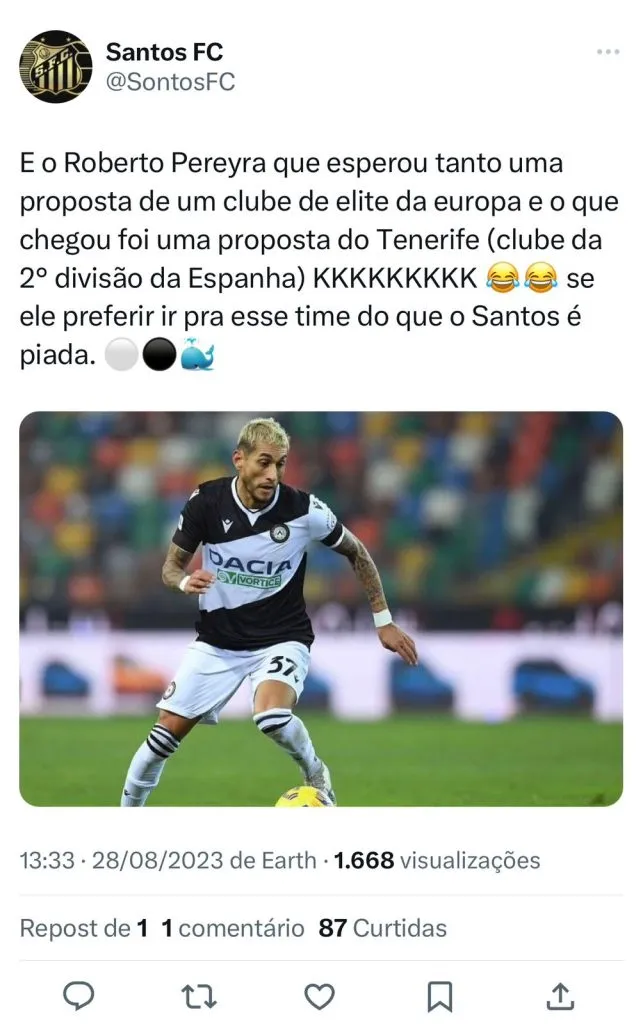
Task: Open the @SontosFC profile handle
Action: 170,82
